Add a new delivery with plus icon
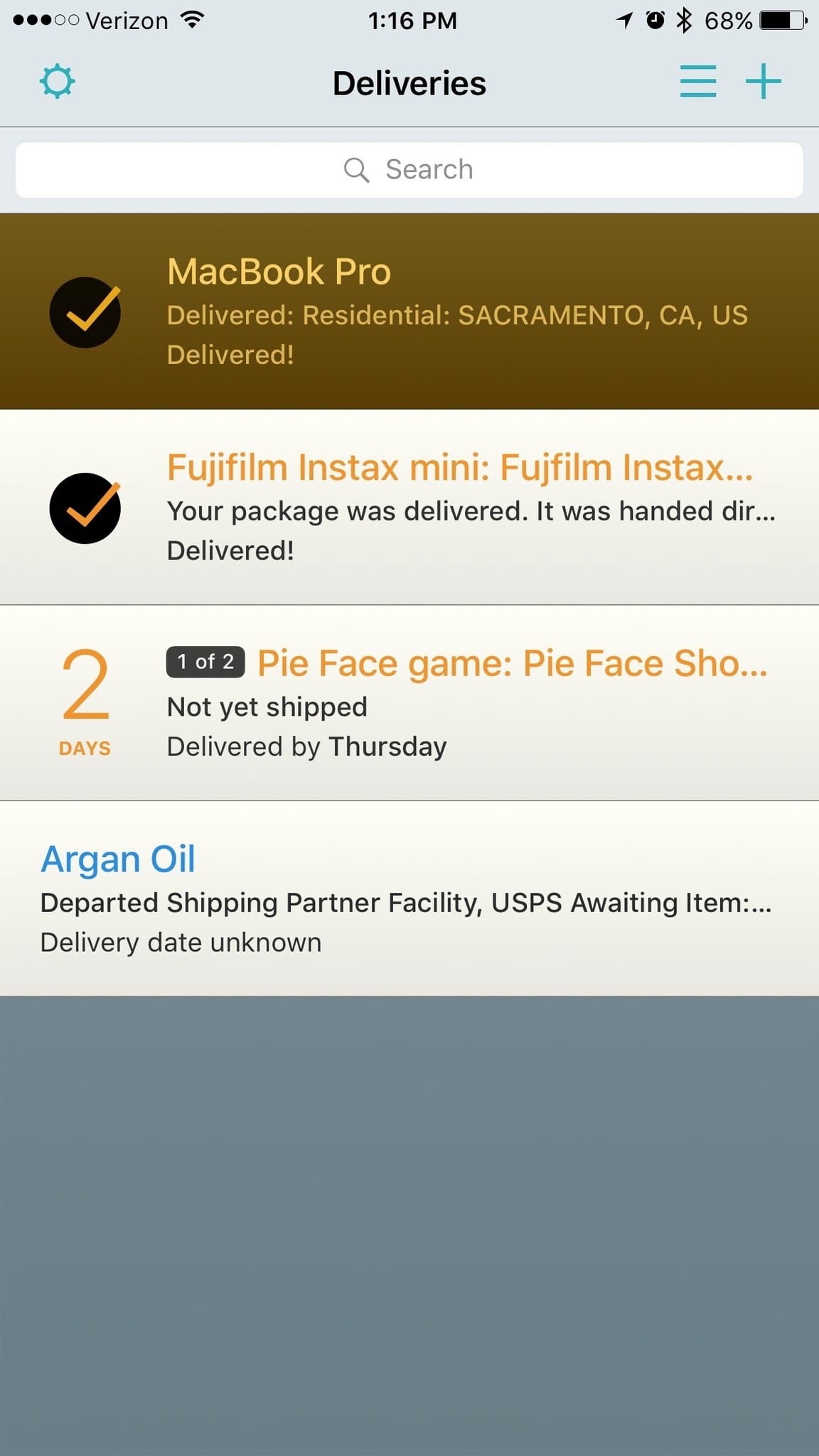Image resolution: width=819 pixels, height=1456 pixels. coord(764,81)
